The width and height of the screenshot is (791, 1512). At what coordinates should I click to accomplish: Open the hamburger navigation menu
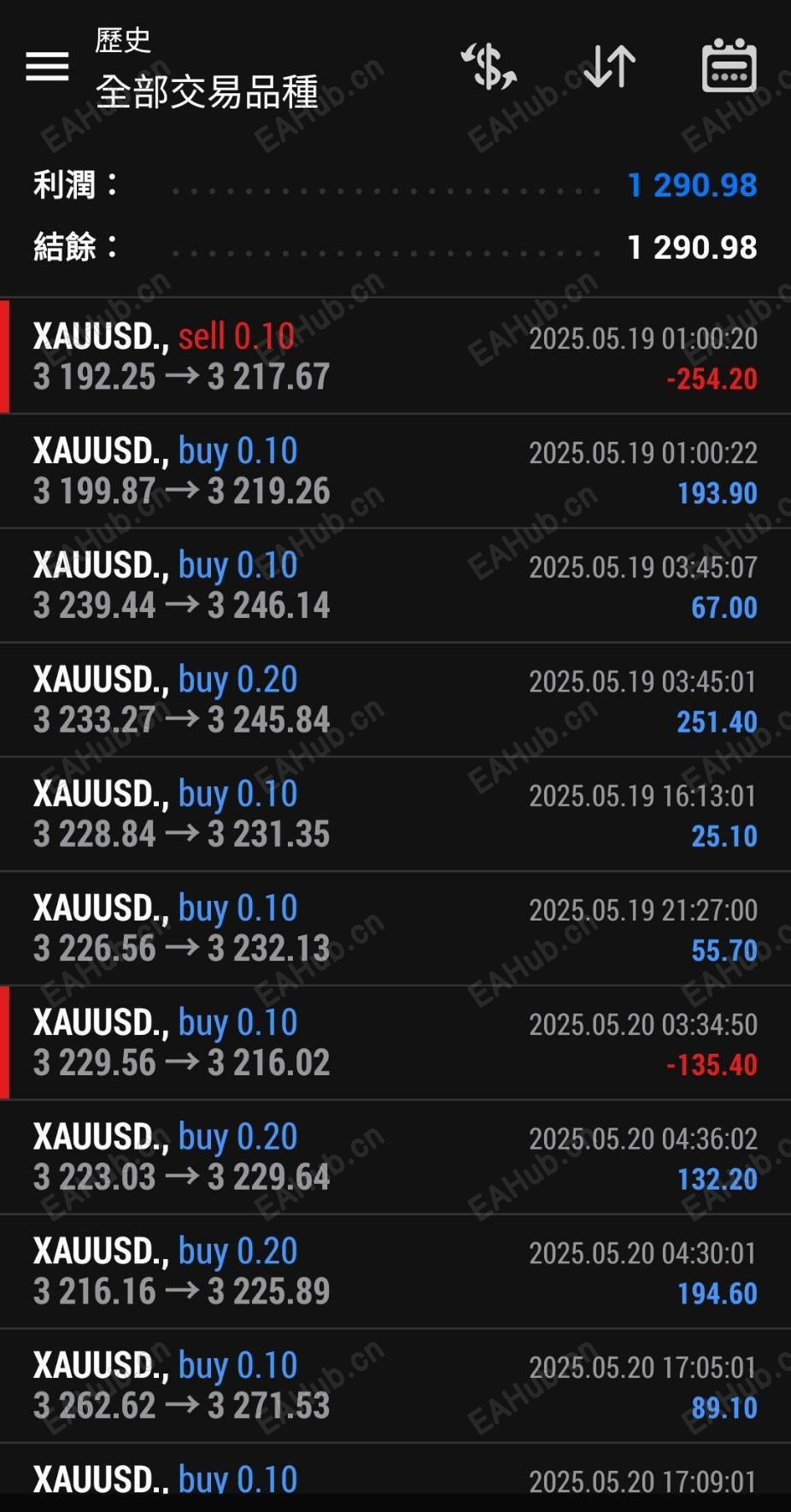tap(47, 66)
